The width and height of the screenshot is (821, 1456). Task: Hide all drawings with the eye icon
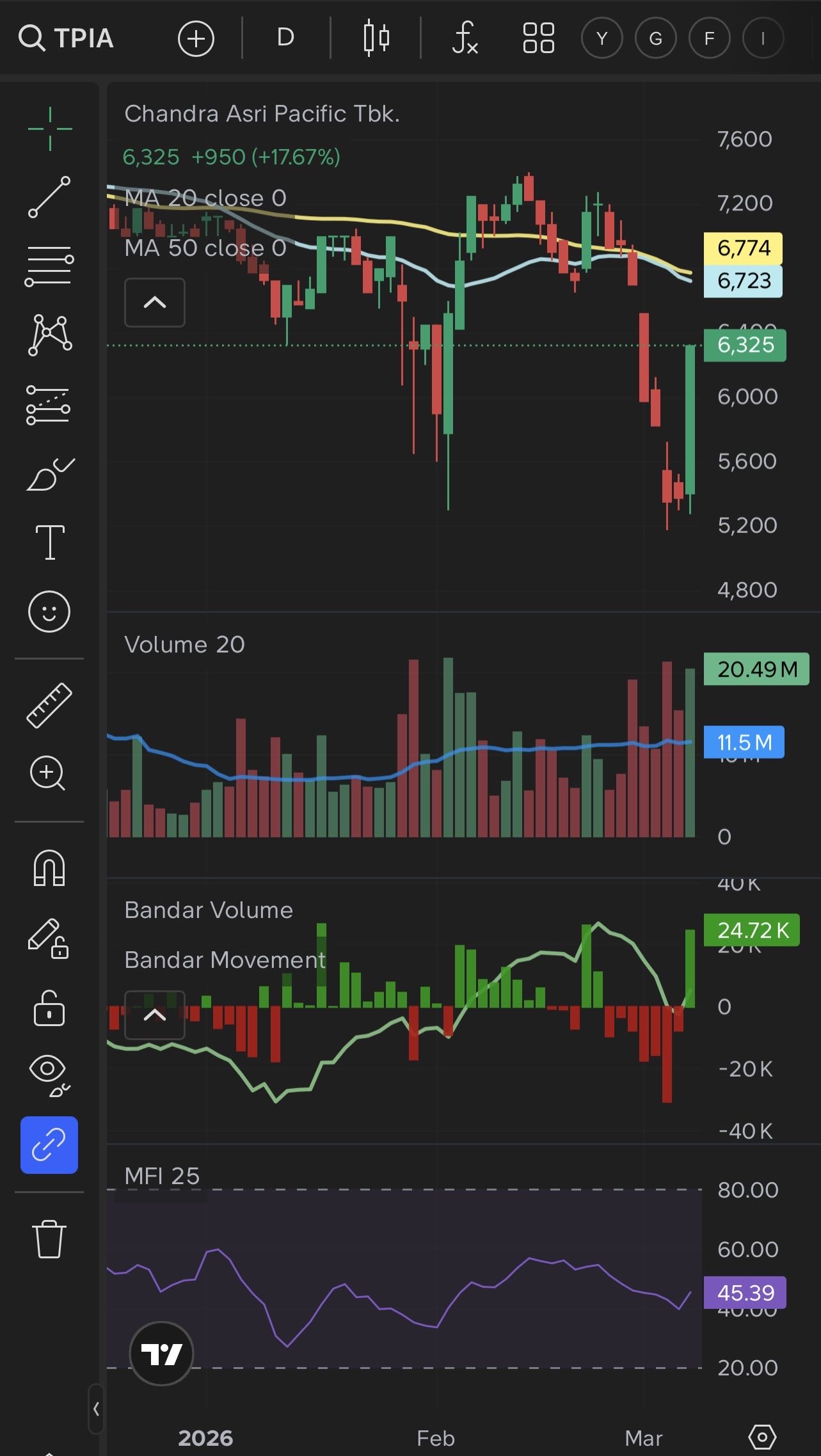[49, 1072]
